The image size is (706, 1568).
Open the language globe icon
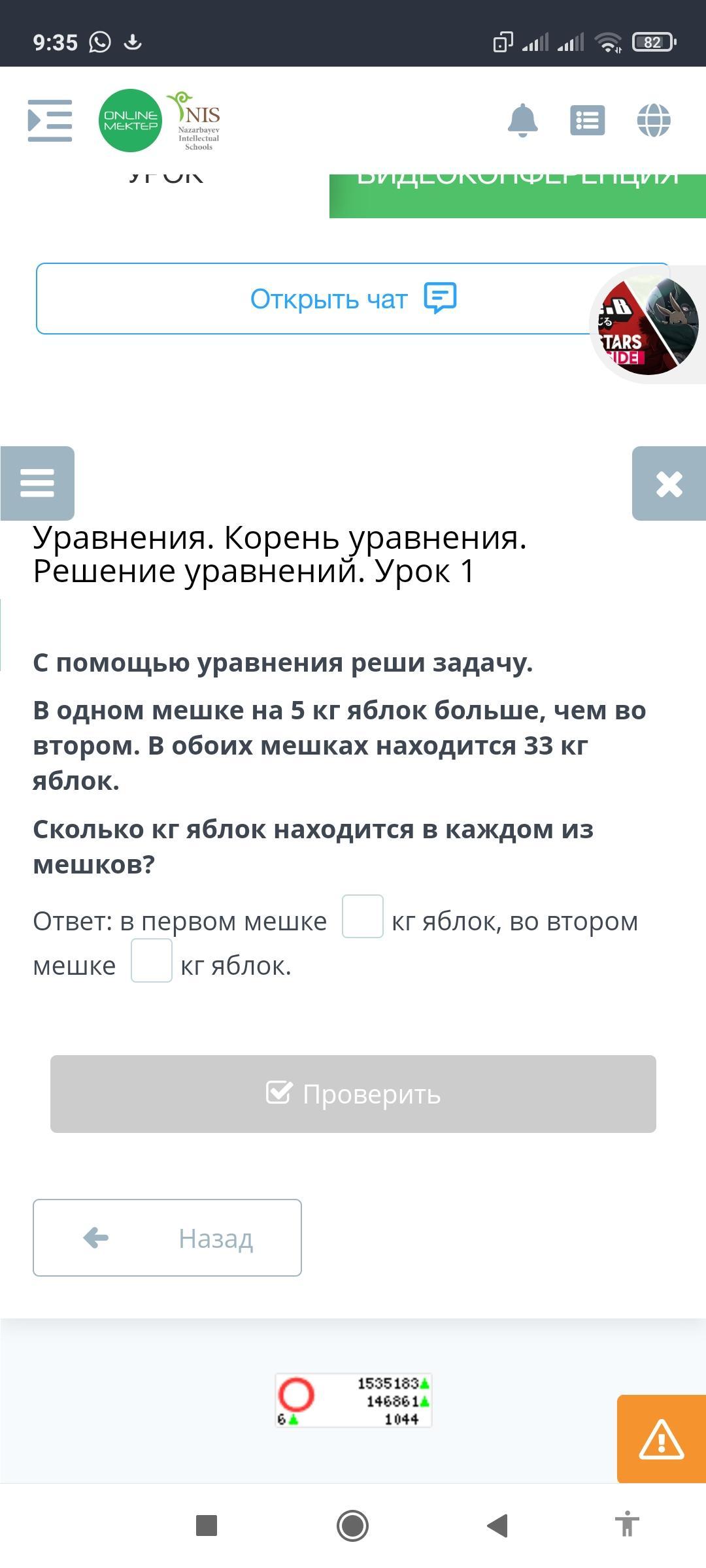654,120
